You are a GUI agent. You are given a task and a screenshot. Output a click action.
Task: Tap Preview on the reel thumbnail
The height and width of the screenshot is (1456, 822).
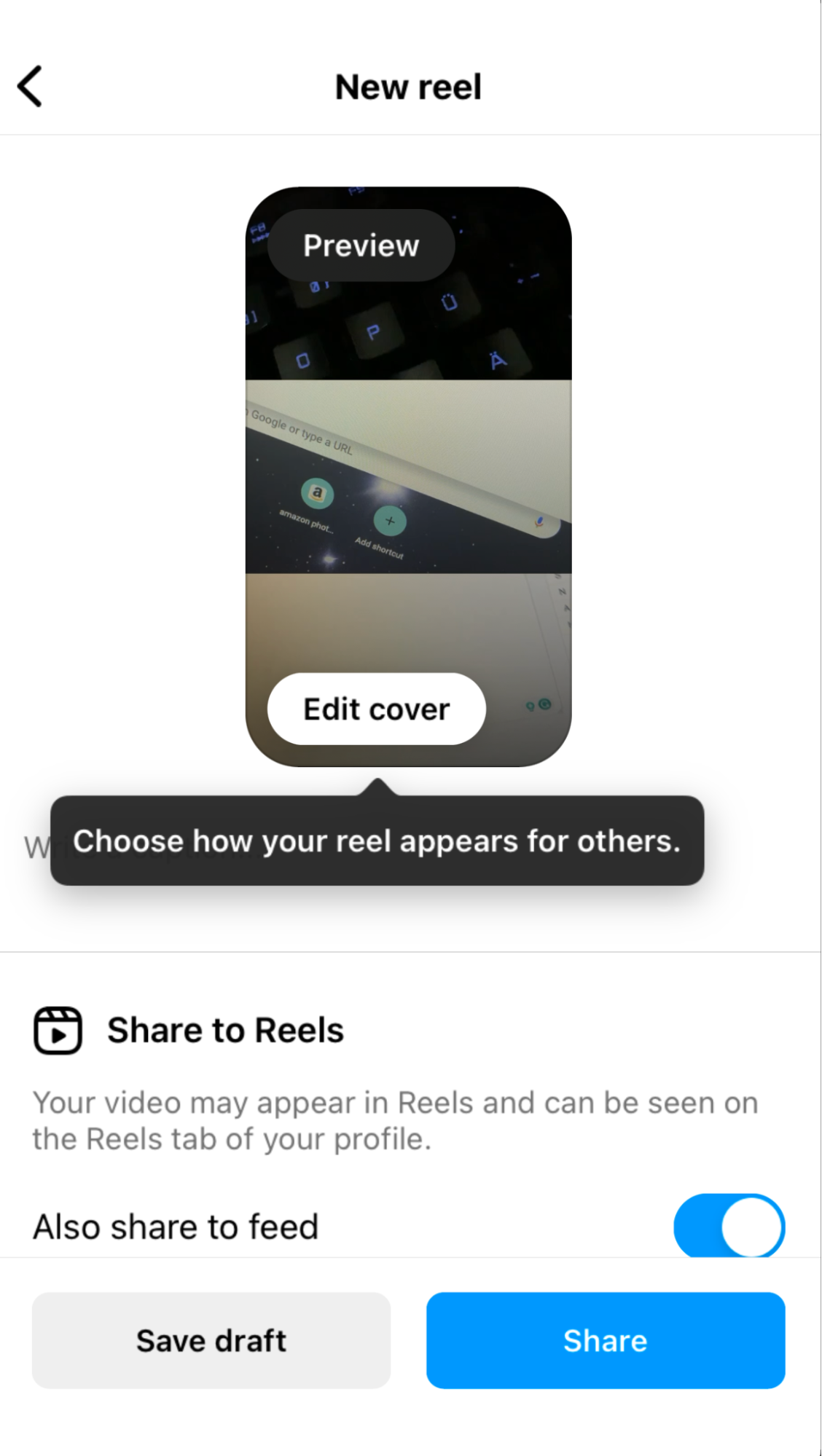pos(361,245)
